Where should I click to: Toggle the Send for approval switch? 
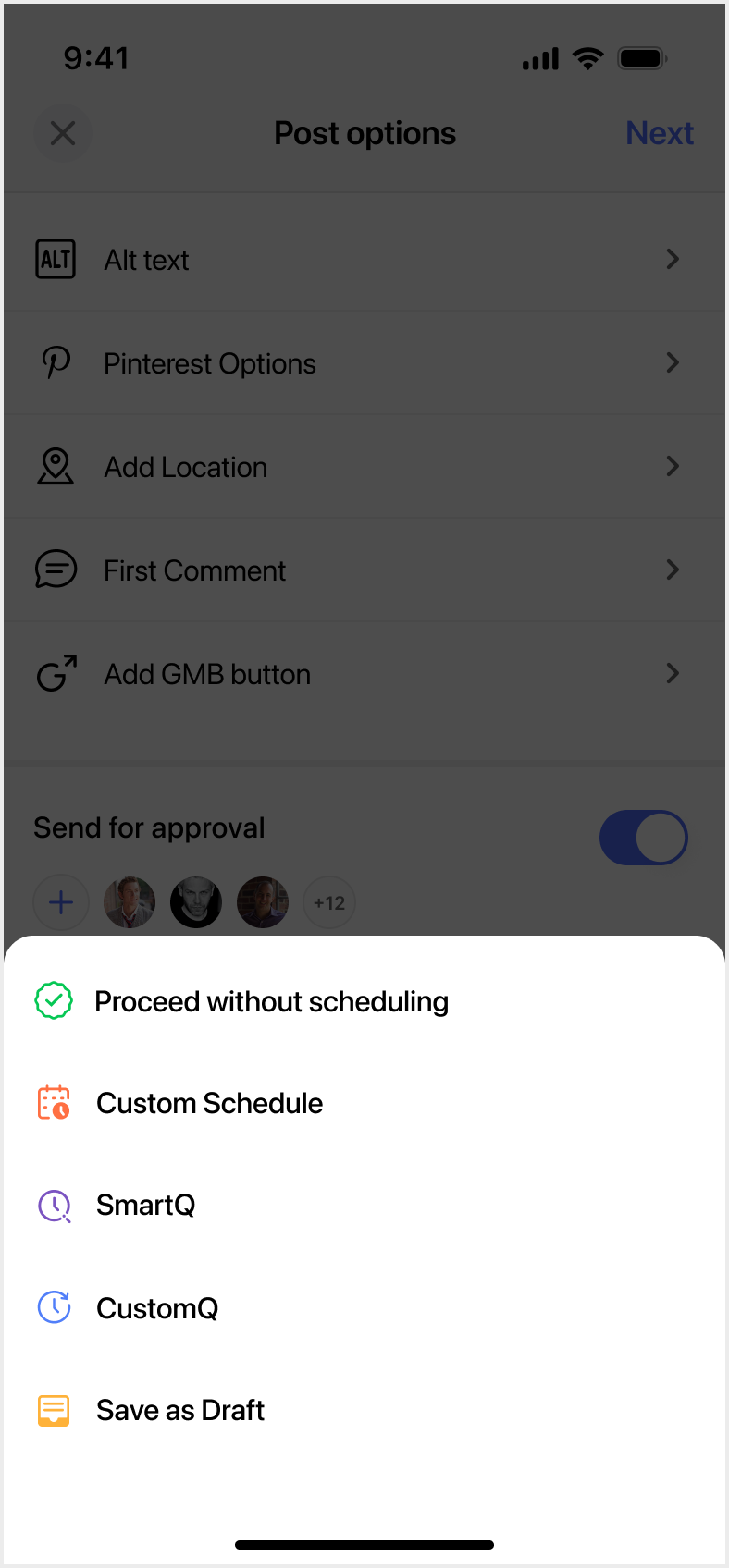click(x=643, y=838)
